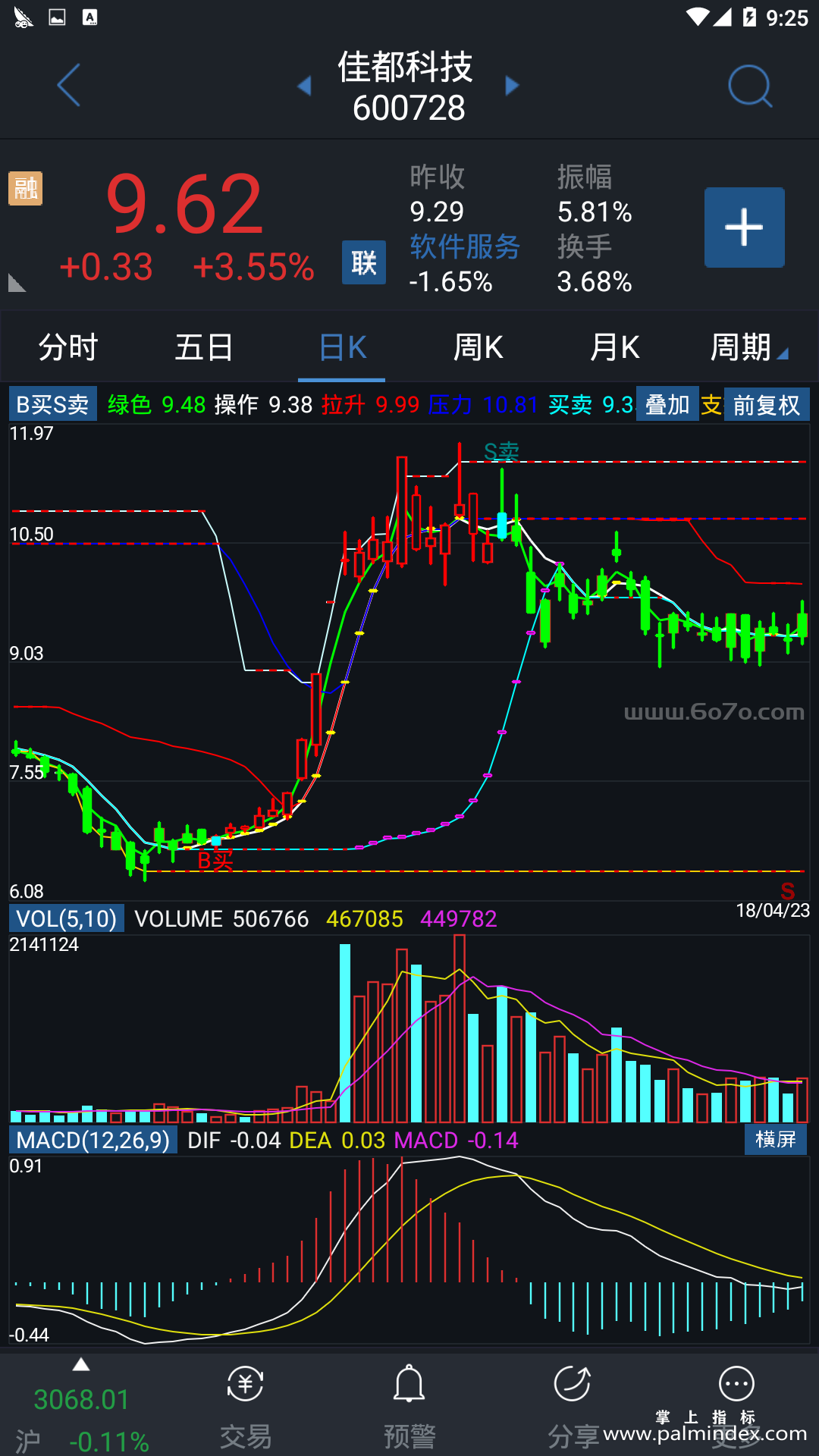This screenshot has height=1456, width=819.
Task: Switch to the 分时 tab
Action: (68, 348)
